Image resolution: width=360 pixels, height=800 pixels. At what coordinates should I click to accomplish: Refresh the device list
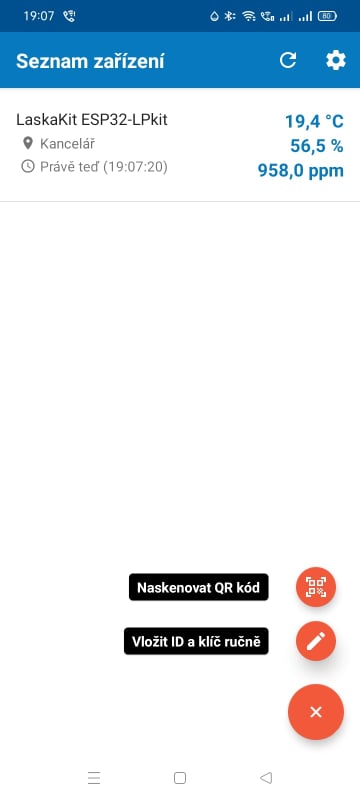pyautogui.click(x=288, y=60)
